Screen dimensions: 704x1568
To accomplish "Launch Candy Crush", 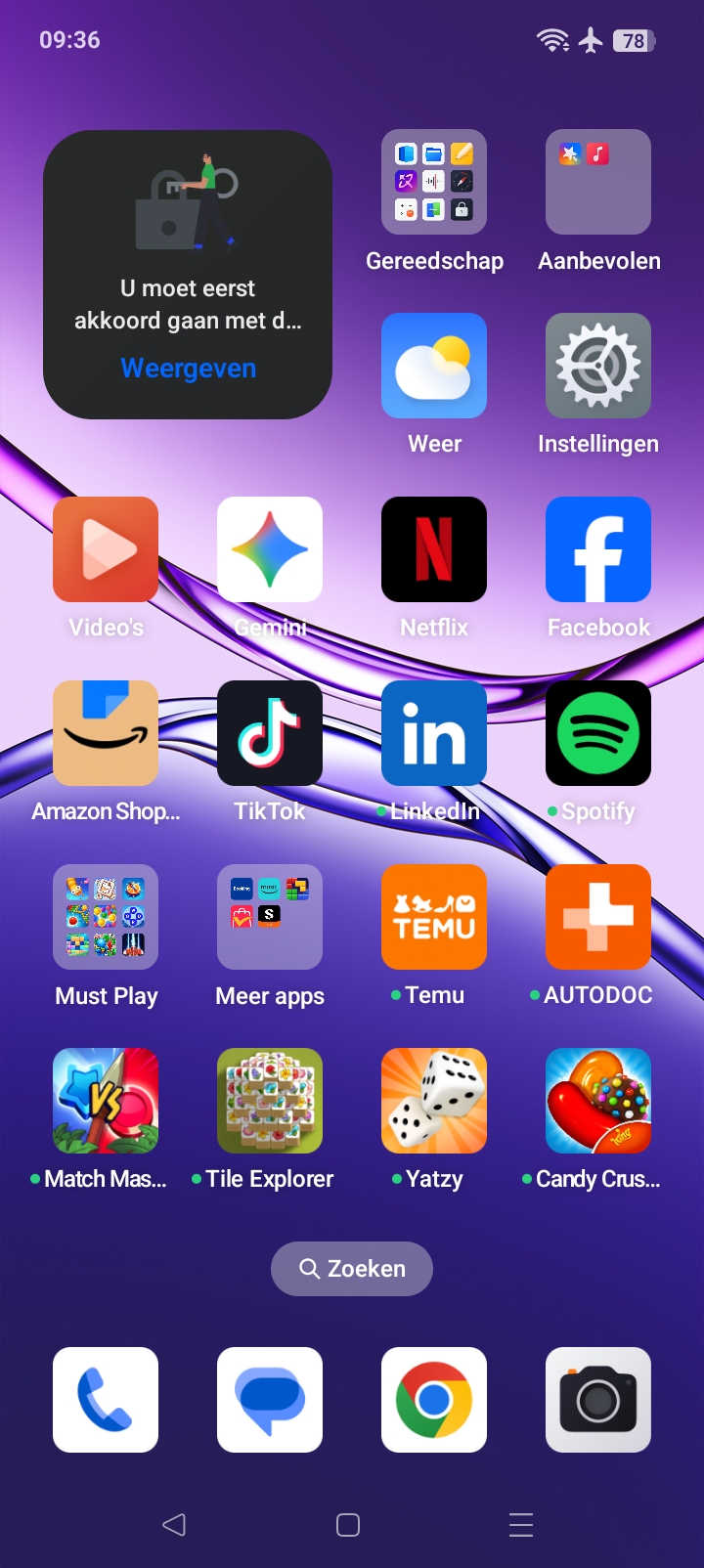I will coord(598,1101).
